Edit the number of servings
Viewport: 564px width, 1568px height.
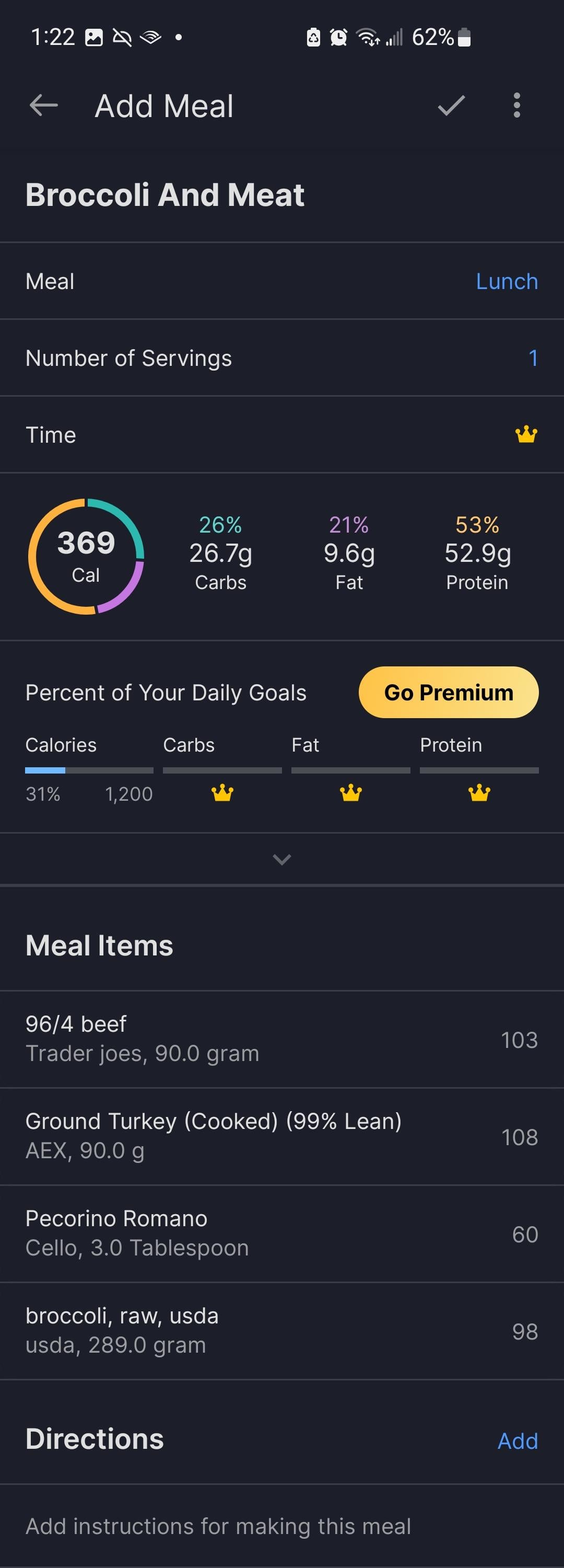pyautogui.click(x=532, y=358)
